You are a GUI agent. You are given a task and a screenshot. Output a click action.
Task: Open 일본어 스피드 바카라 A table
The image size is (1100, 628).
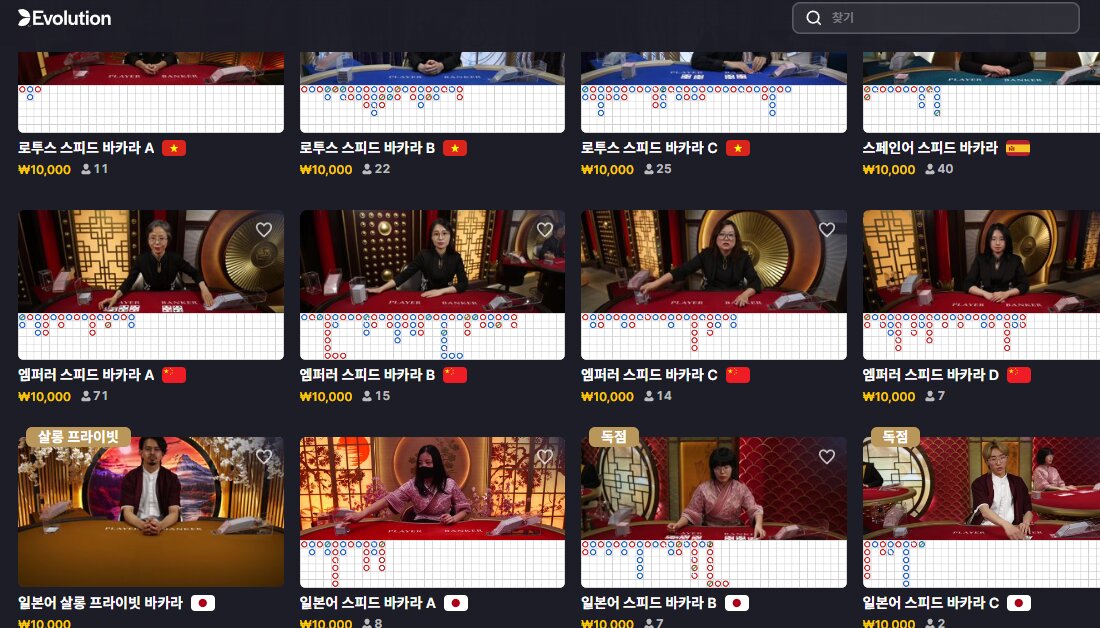coord(432,512)
